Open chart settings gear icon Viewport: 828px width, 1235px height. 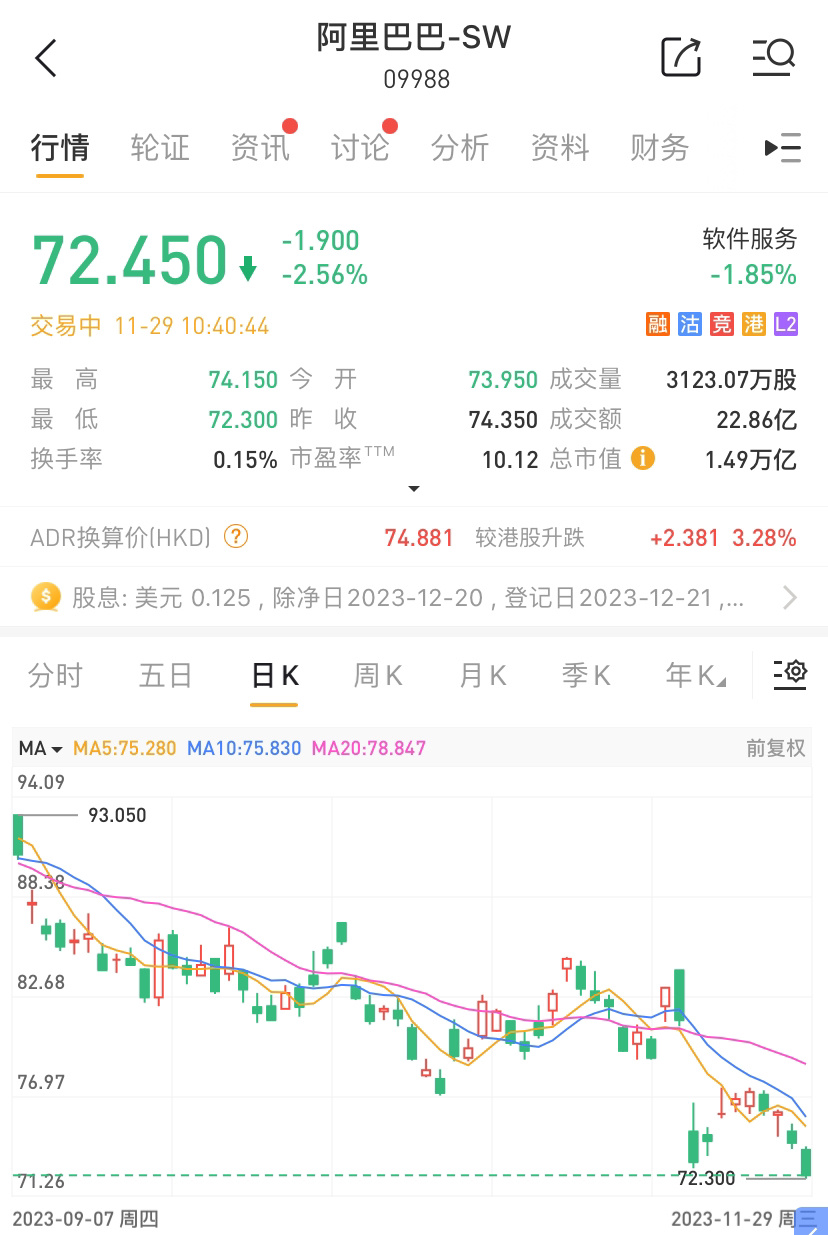pyautogui.click(x=790, y=673)
